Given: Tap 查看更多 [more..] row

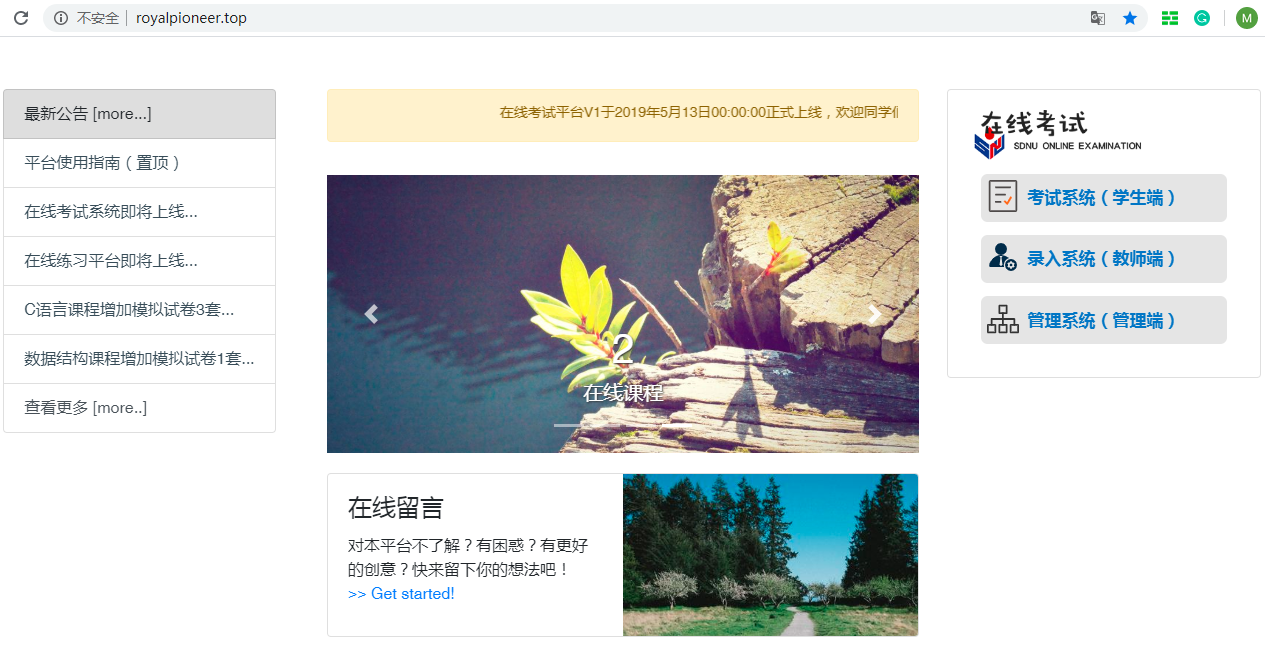Looking at the screenshot, I should point(86,408).
